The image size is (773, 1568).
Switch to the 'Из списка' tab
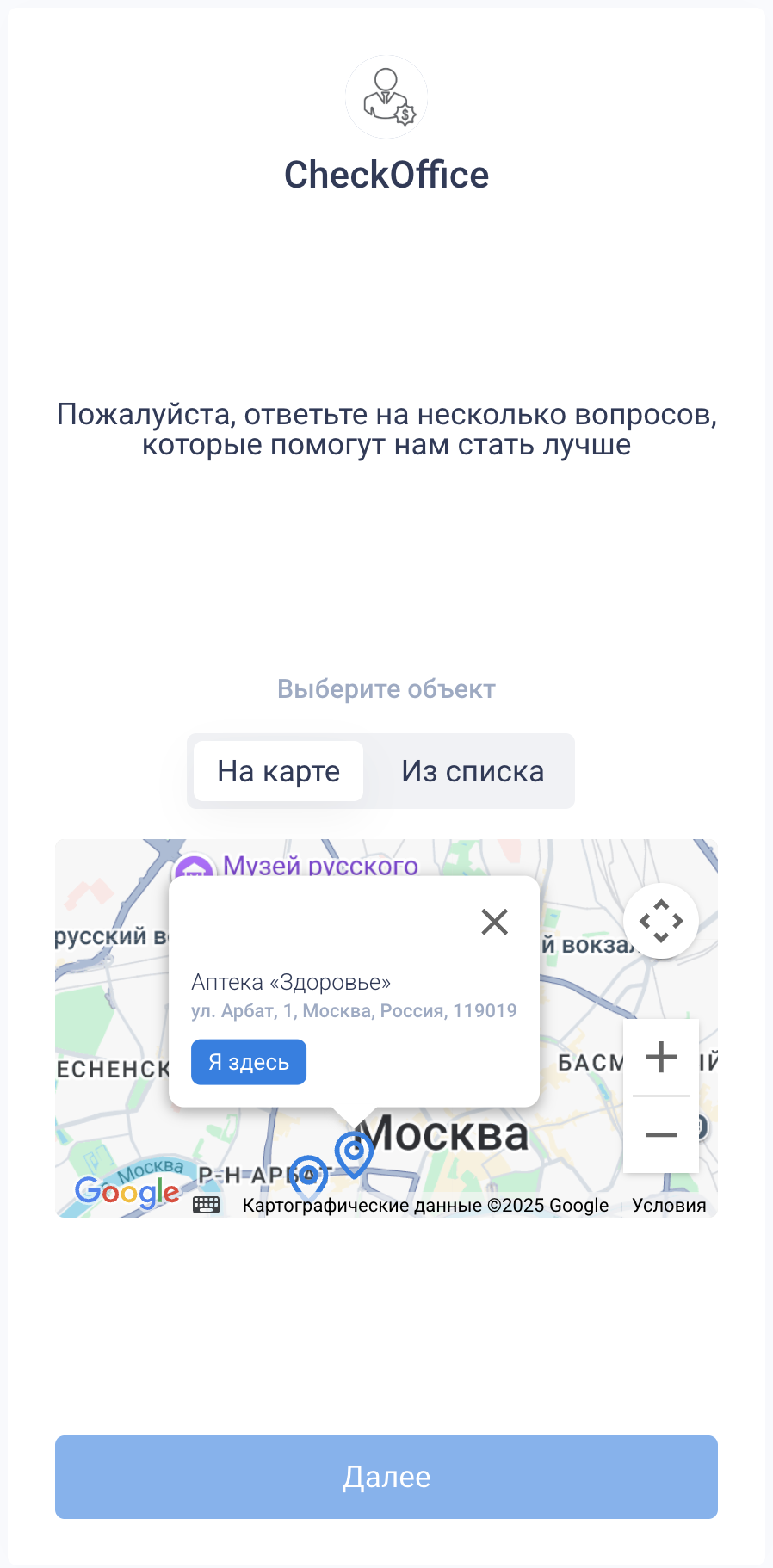point(472,771)
